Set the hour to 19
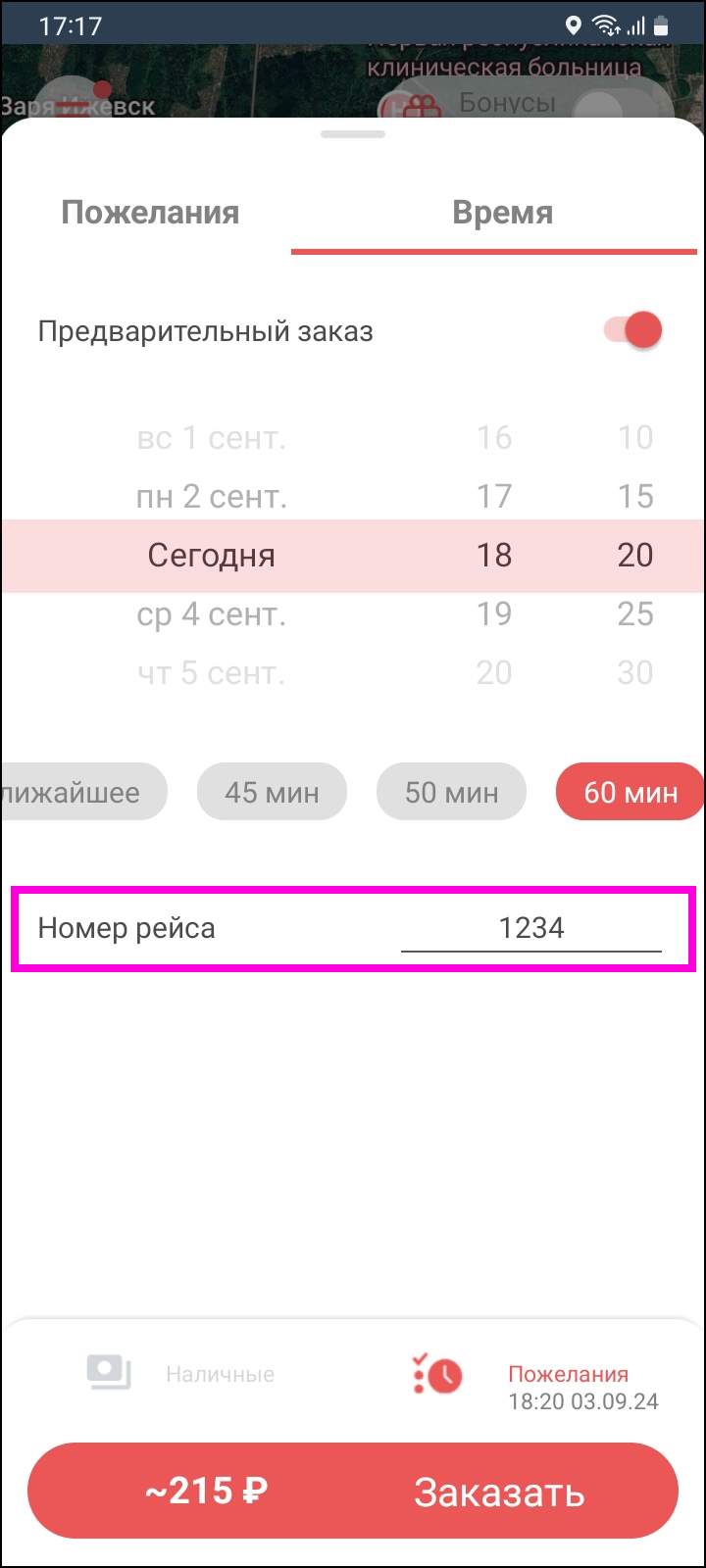Screen dimensions: 706x1568 tap(494, 614)
